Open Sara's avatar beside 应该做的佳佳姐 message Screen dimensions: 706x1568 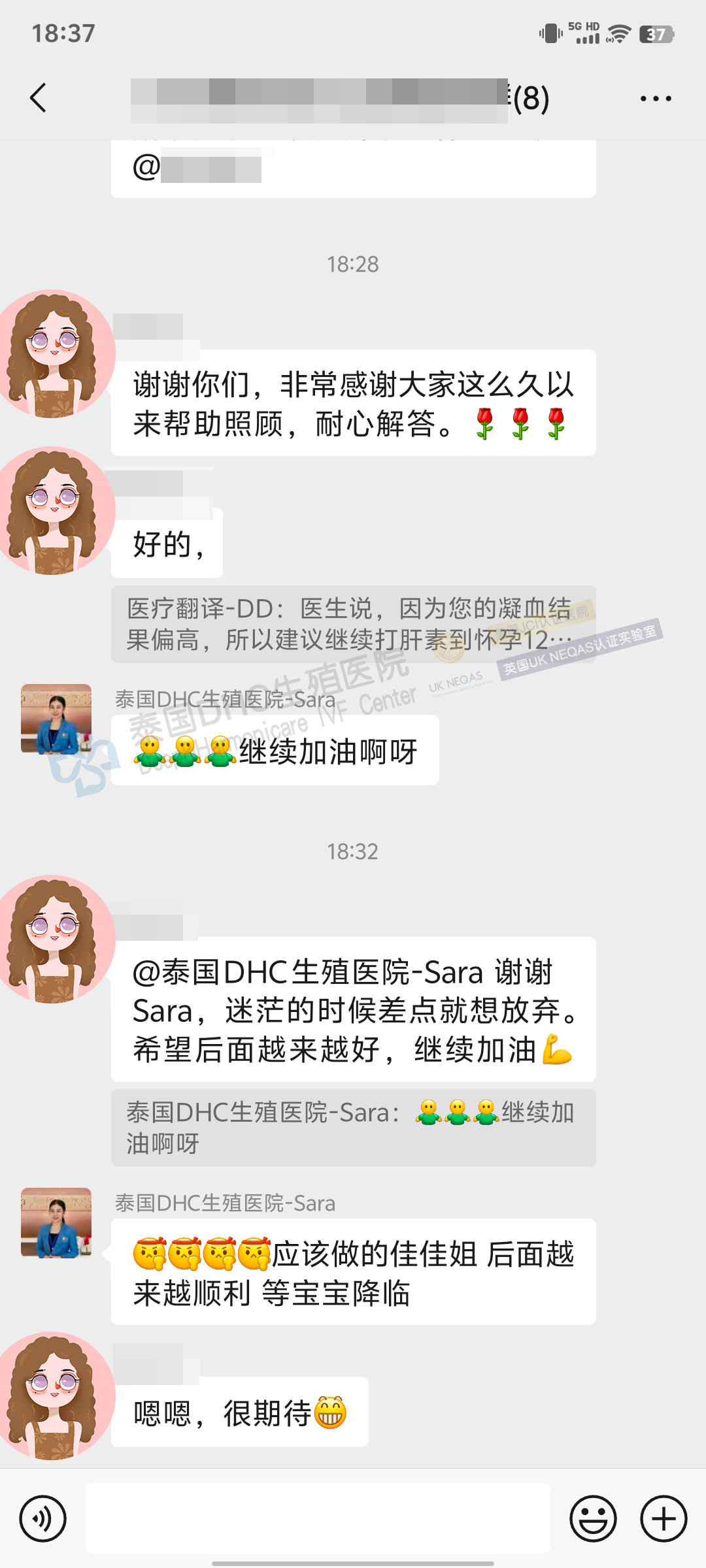pyautogui.click(x=56, y=1222)
